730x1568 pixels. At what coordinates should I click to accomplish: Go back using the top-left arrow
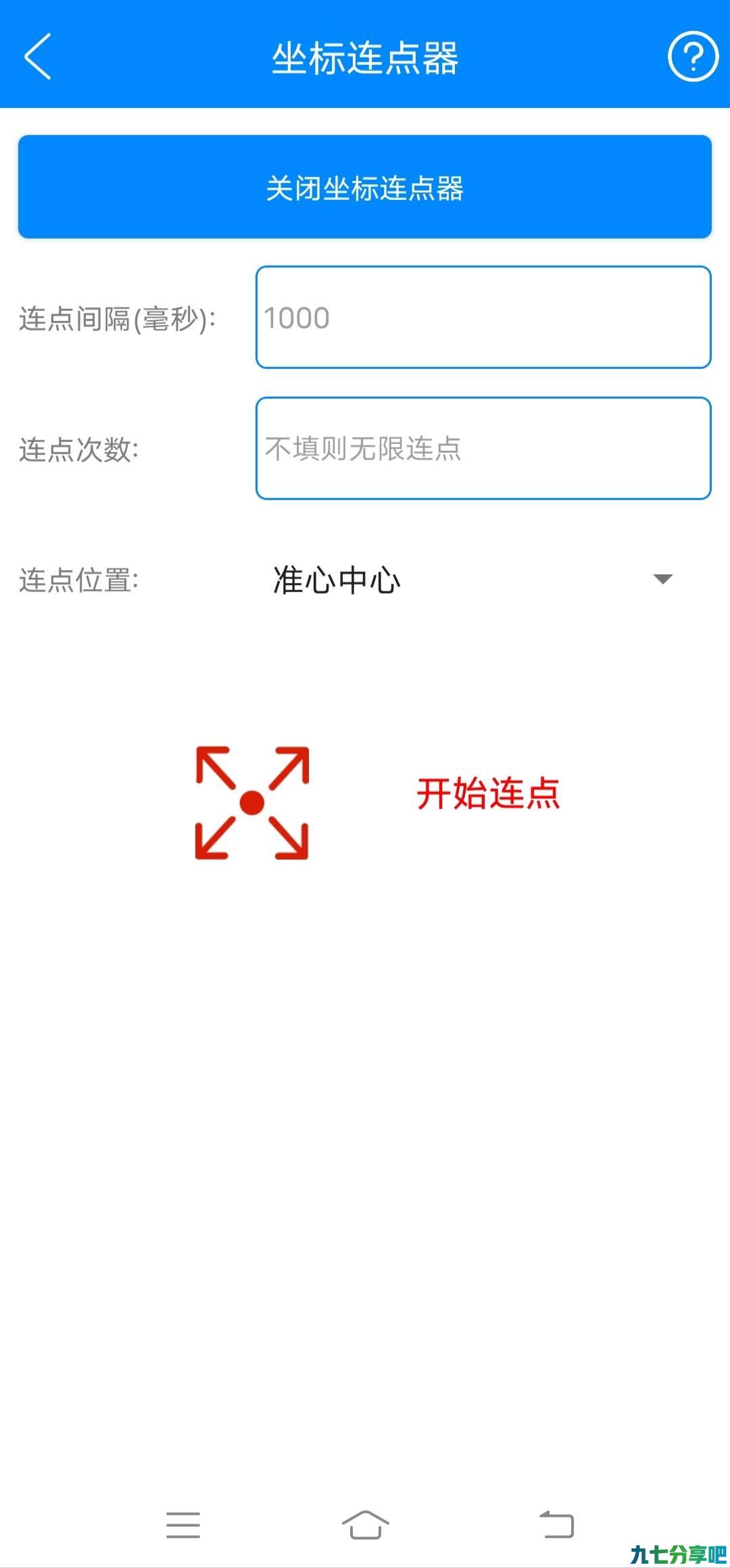coord(38,57)
